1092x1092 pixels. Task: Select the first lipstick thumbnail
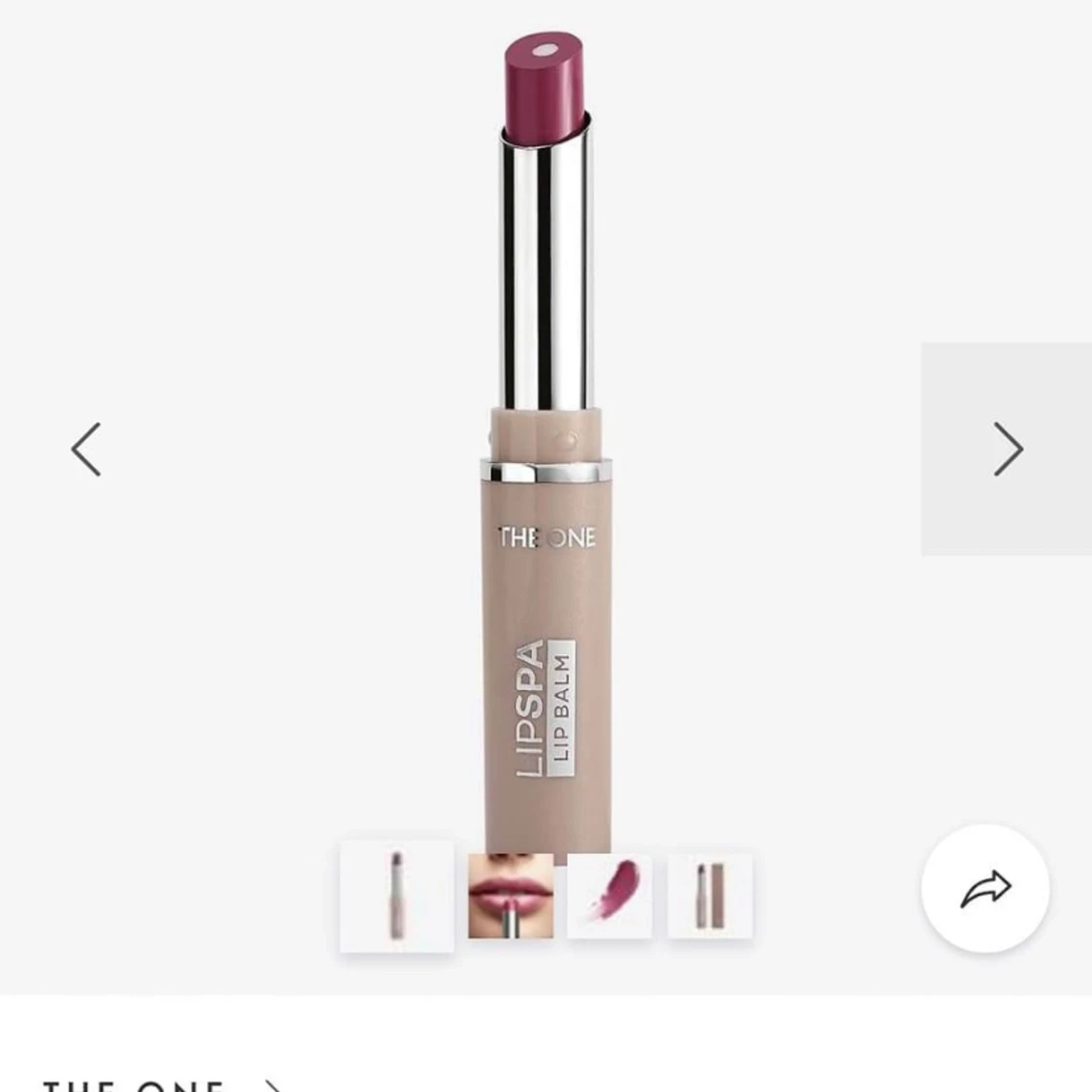click(397, 896)
